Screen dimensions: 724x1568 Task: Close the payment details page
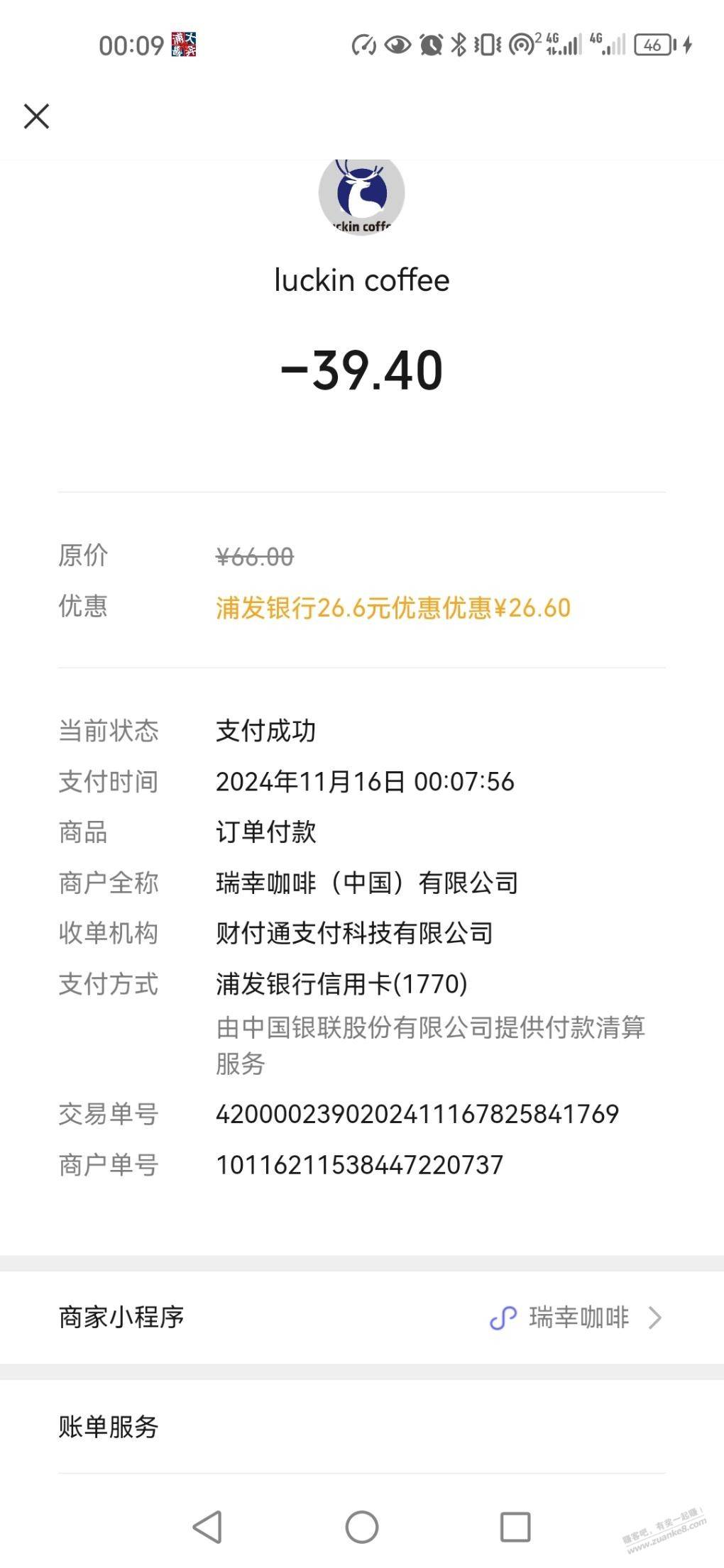click(x=36, y=116)
